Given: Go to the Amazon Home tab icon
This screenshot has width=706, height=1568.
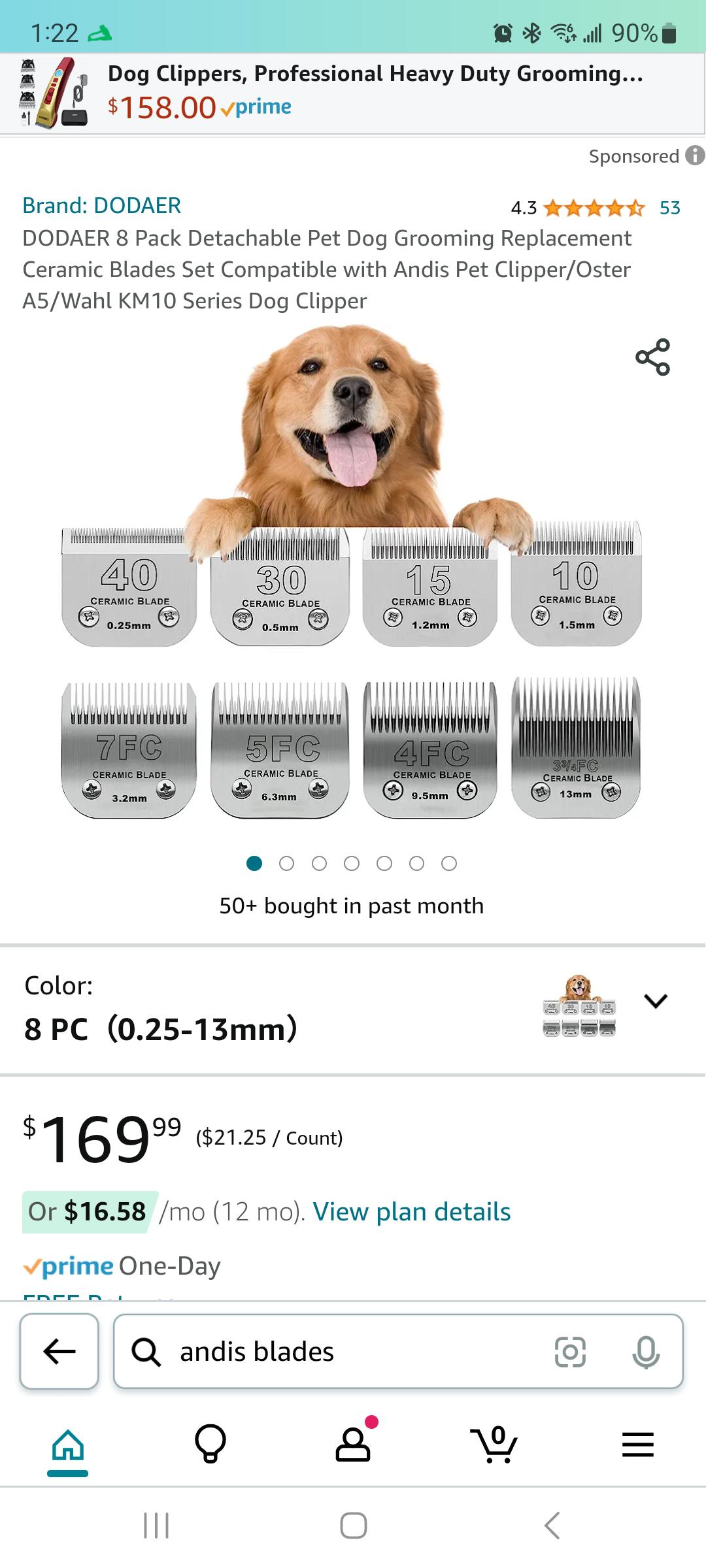Looking at the screenshot, I should 70,1445.
